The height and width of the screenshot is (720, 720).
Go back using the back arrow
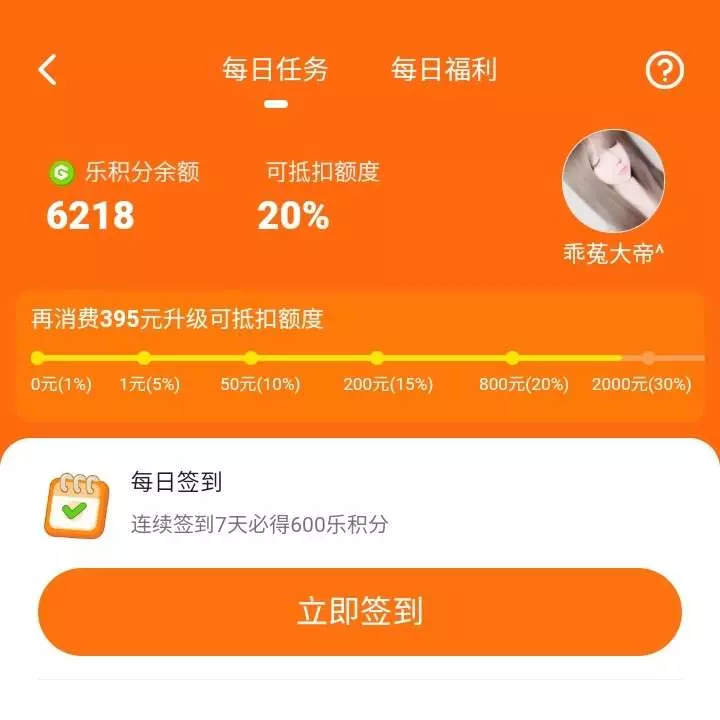click(x=47, y=69)
